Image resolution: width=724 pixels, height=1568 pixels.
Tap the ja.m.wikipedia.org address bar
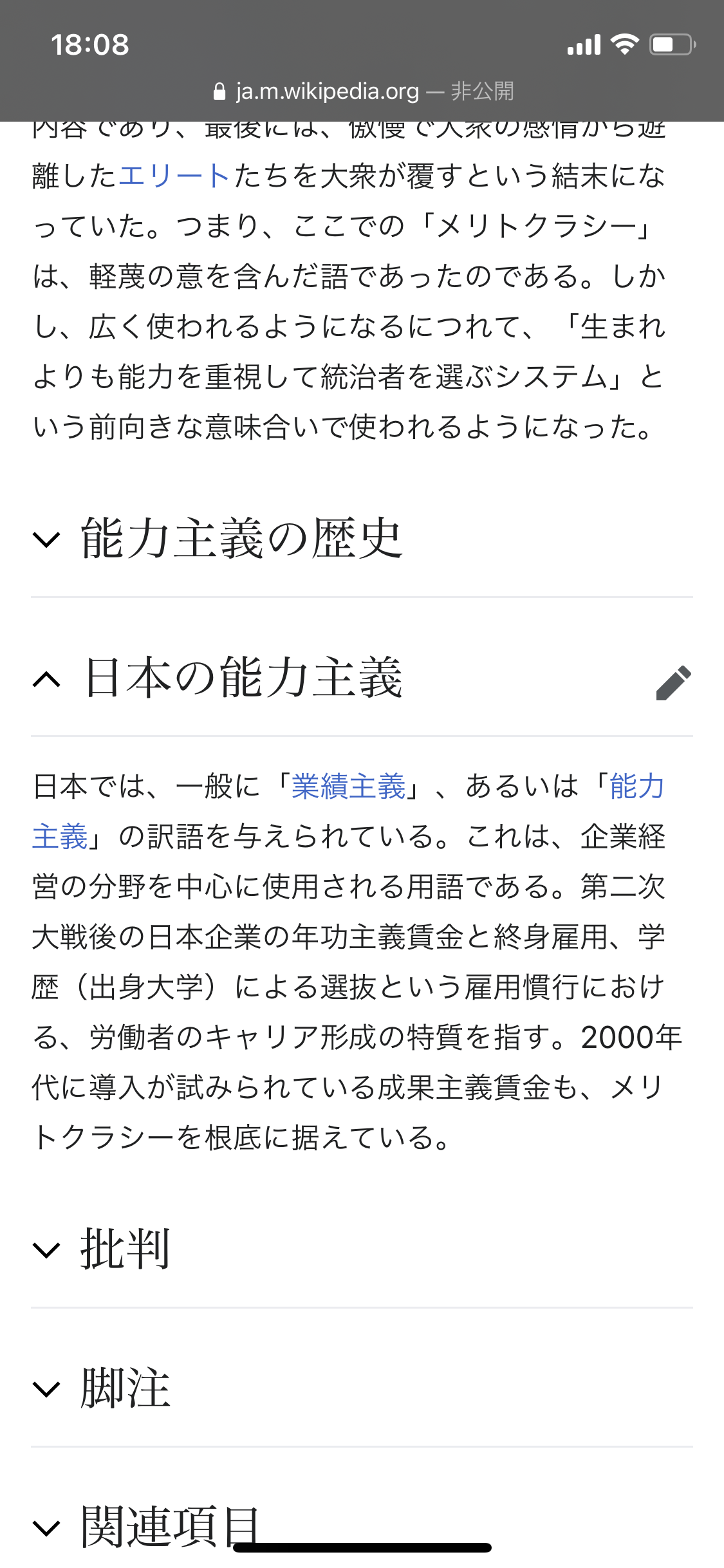tap(362, 91)
